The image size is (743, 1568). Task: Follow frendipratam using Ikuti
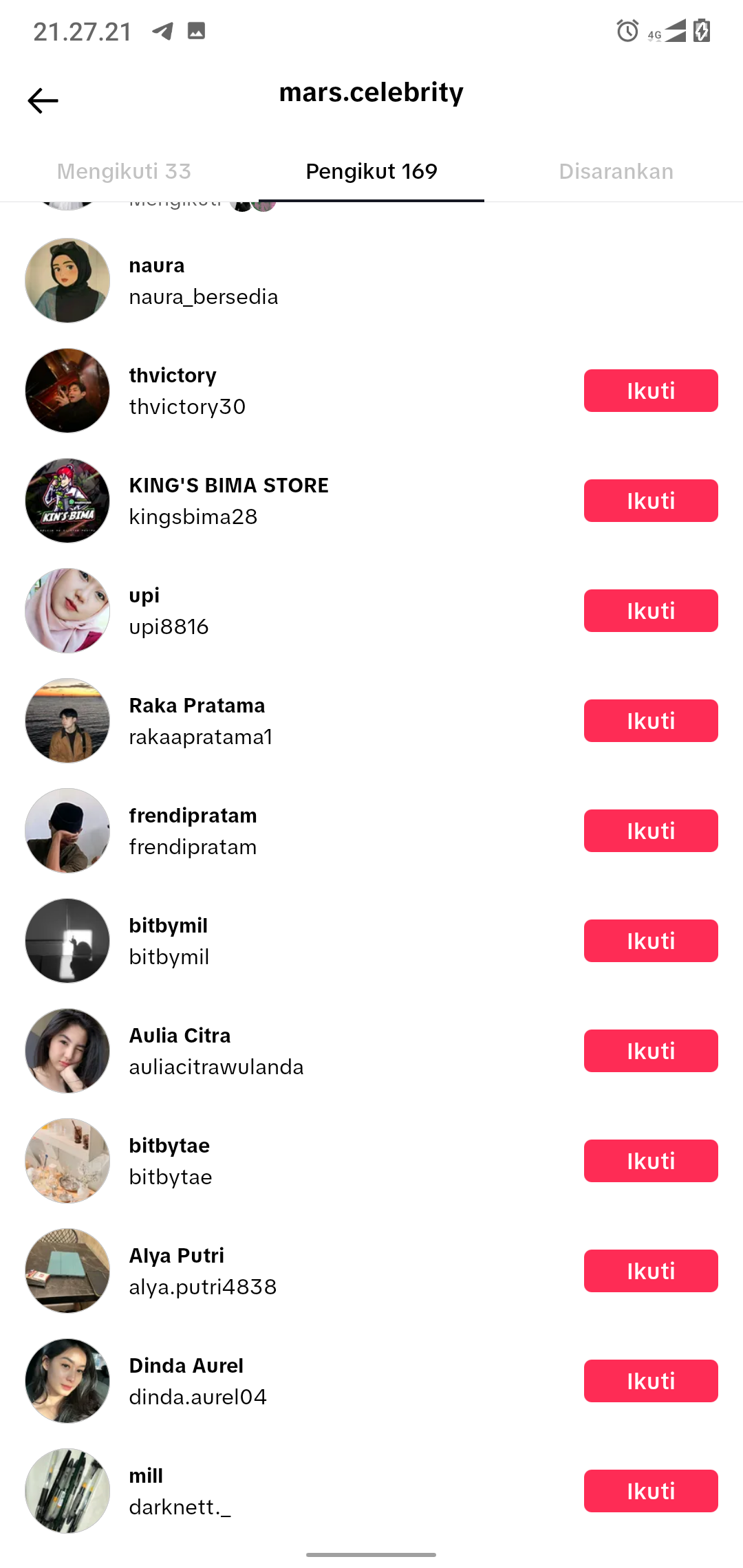point(650,831)
